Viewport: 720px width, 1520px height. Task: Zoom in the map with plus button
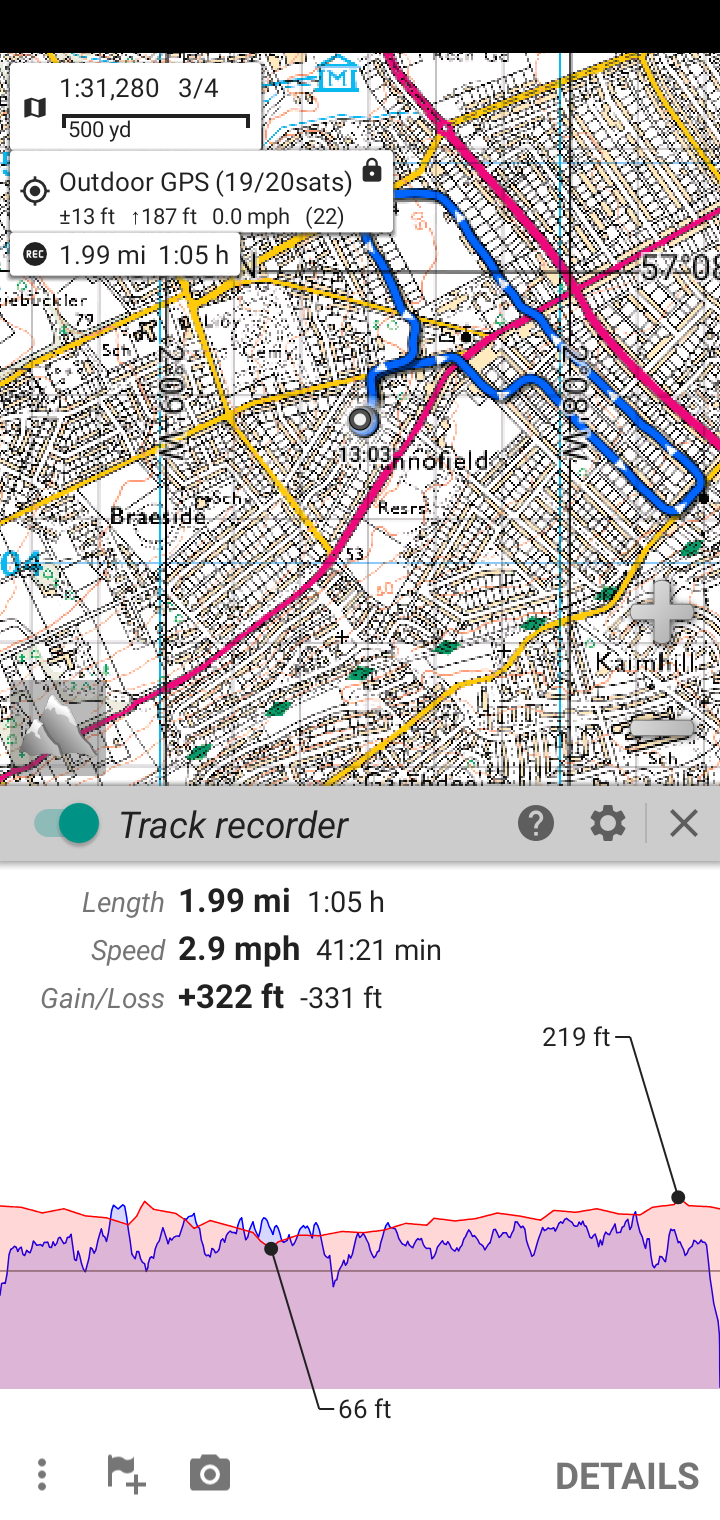pos(661,612)
